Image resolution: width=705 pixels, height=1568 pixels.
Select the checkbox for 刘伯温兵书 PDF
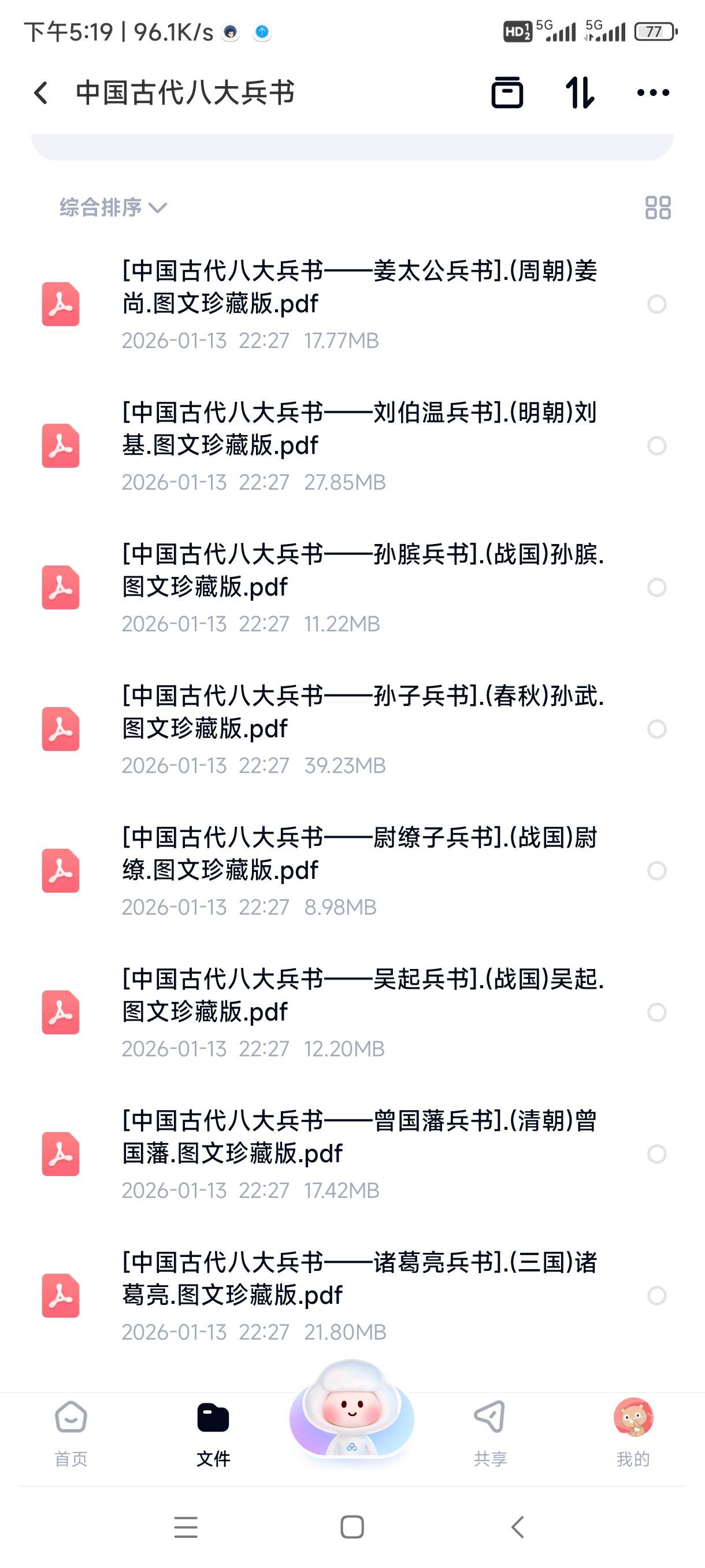(x=656, y=446)
